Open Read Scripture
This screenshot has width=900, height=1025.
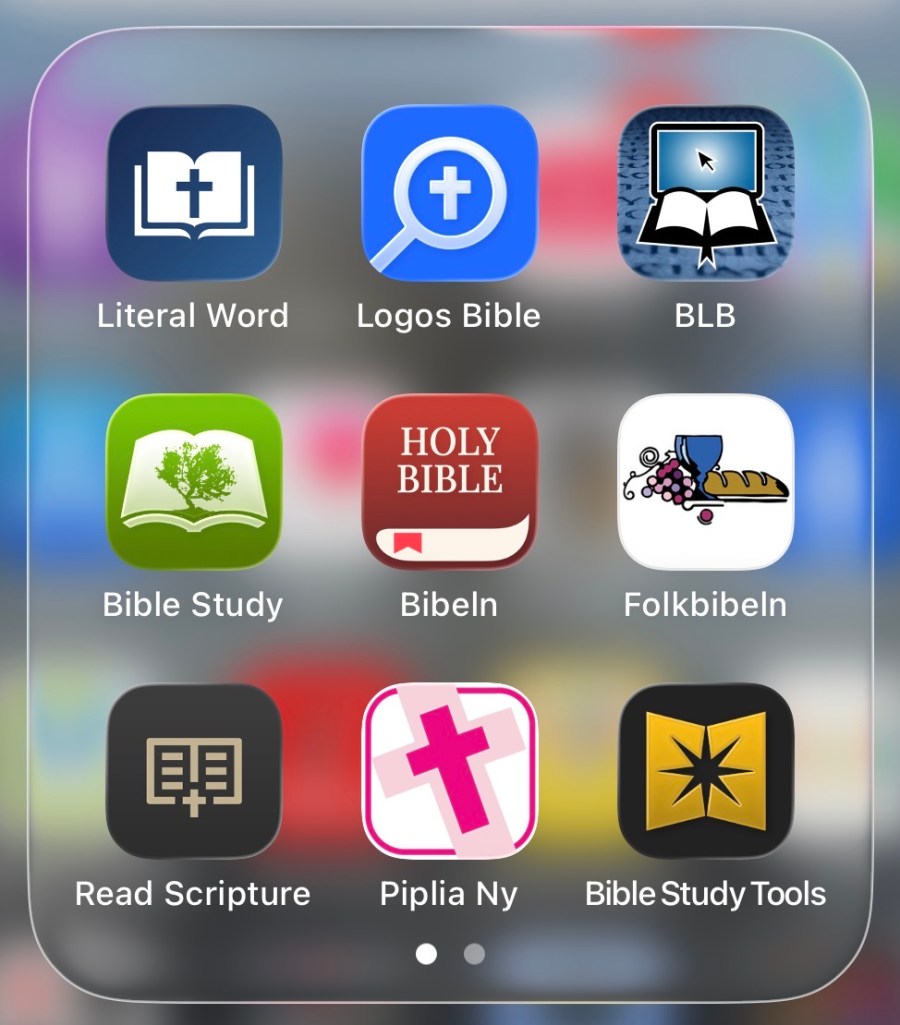[194, 771]
